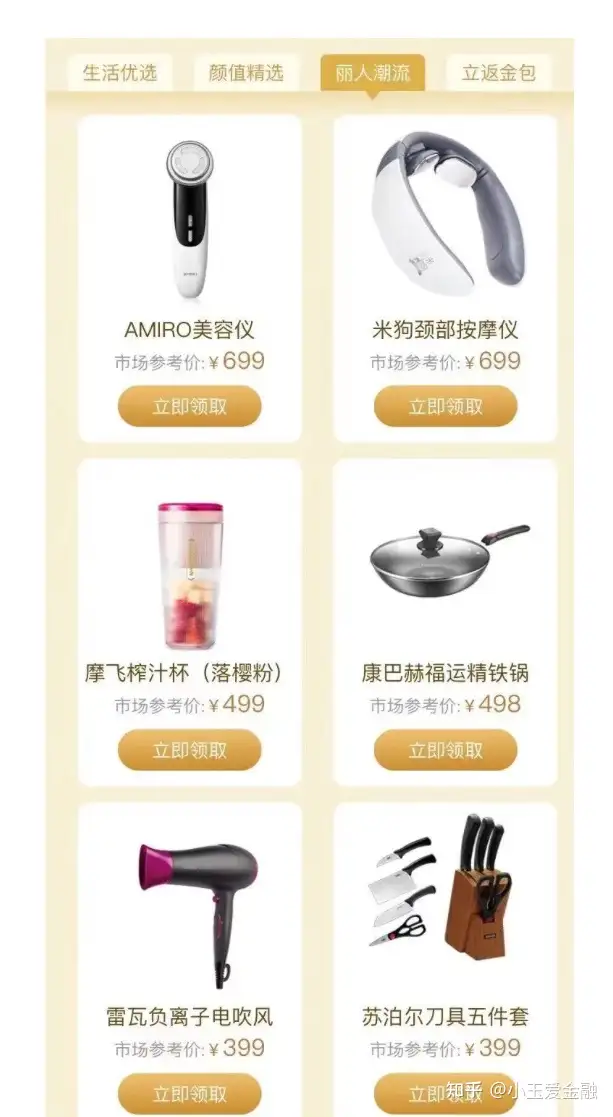Switch to the 生活优选 tab
Viewport: 613px width, 1117px height.
pyautogui.click(x=119, y=73)
